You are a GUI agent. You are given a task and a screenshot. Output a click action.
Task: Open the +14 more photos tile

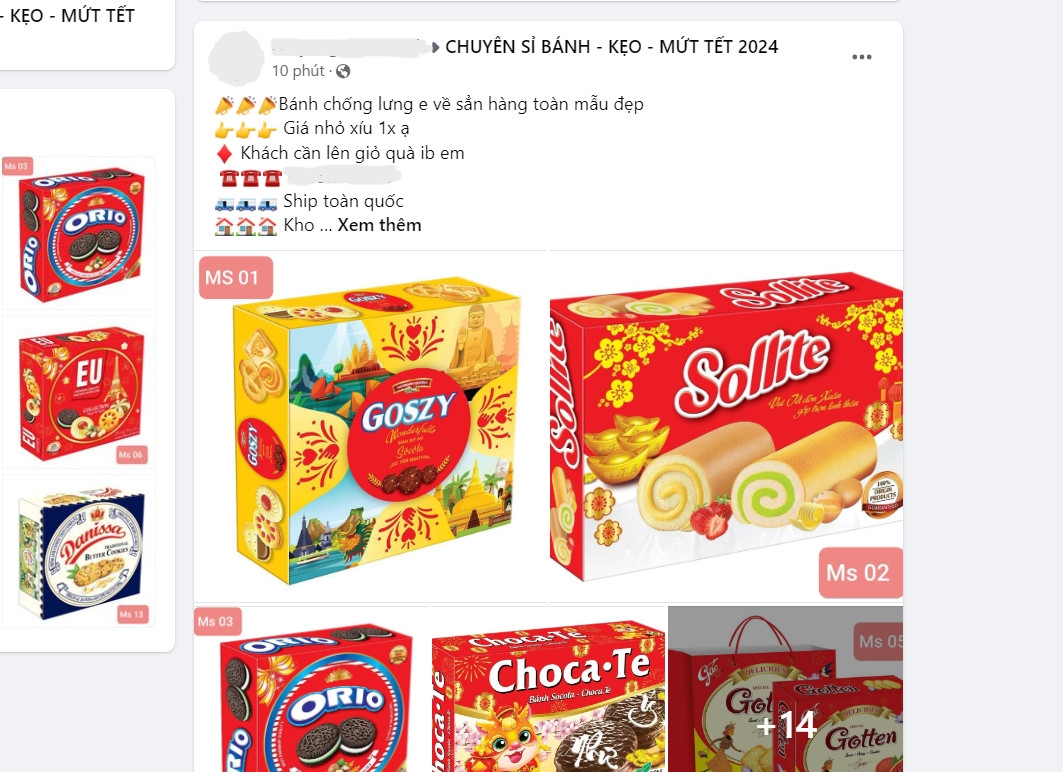786,690
